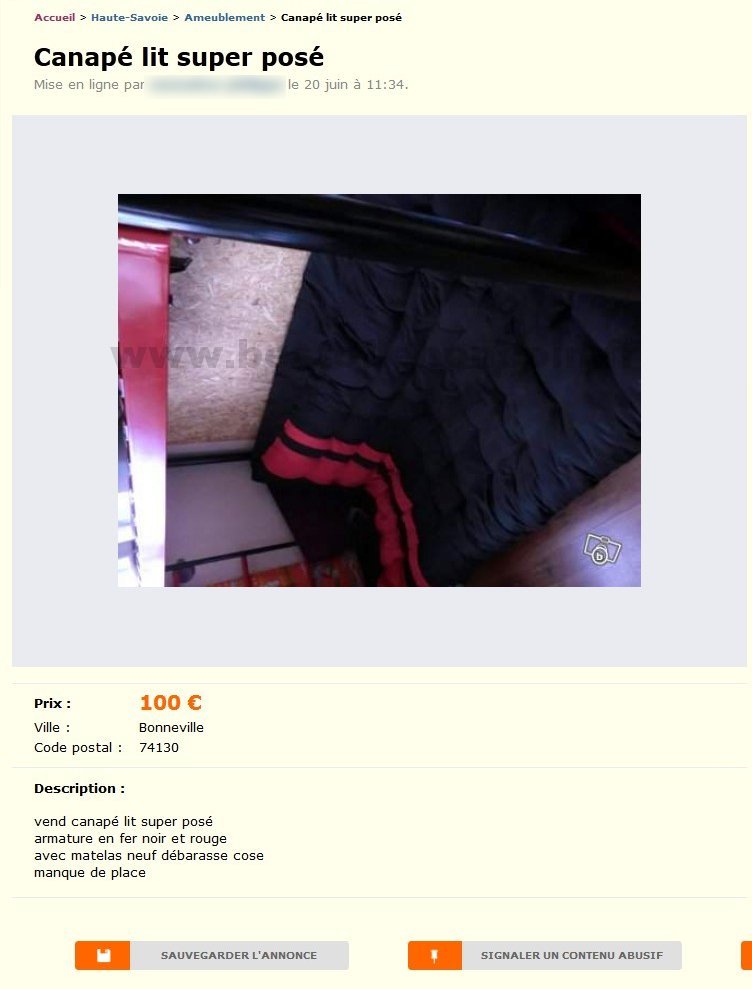Tap Sauvegarder l'annonce button
Image resolution: width=752 pixels, height=989 pixels.
(x=212, y=955)
